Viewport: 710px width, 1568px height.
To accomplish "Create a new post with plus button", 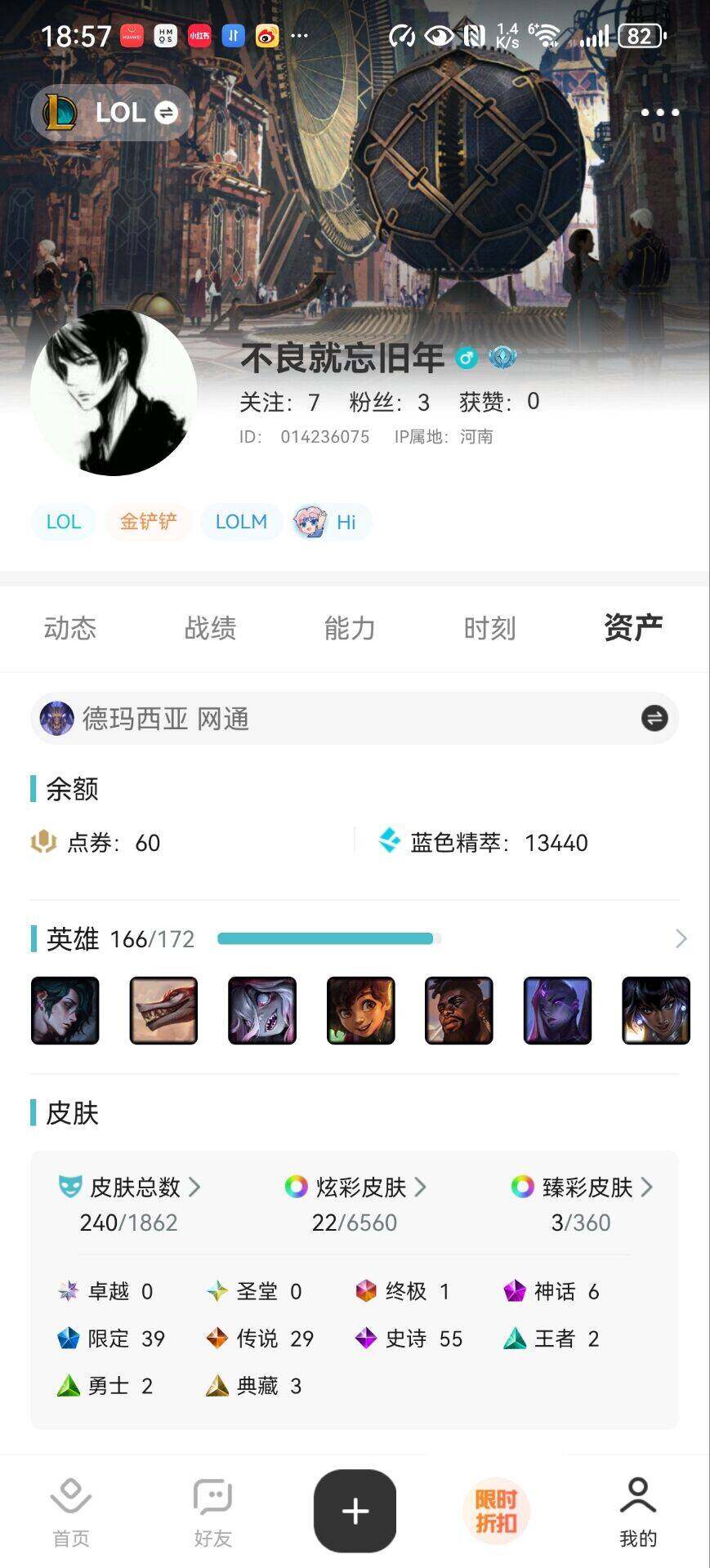I will (355, 1511).
